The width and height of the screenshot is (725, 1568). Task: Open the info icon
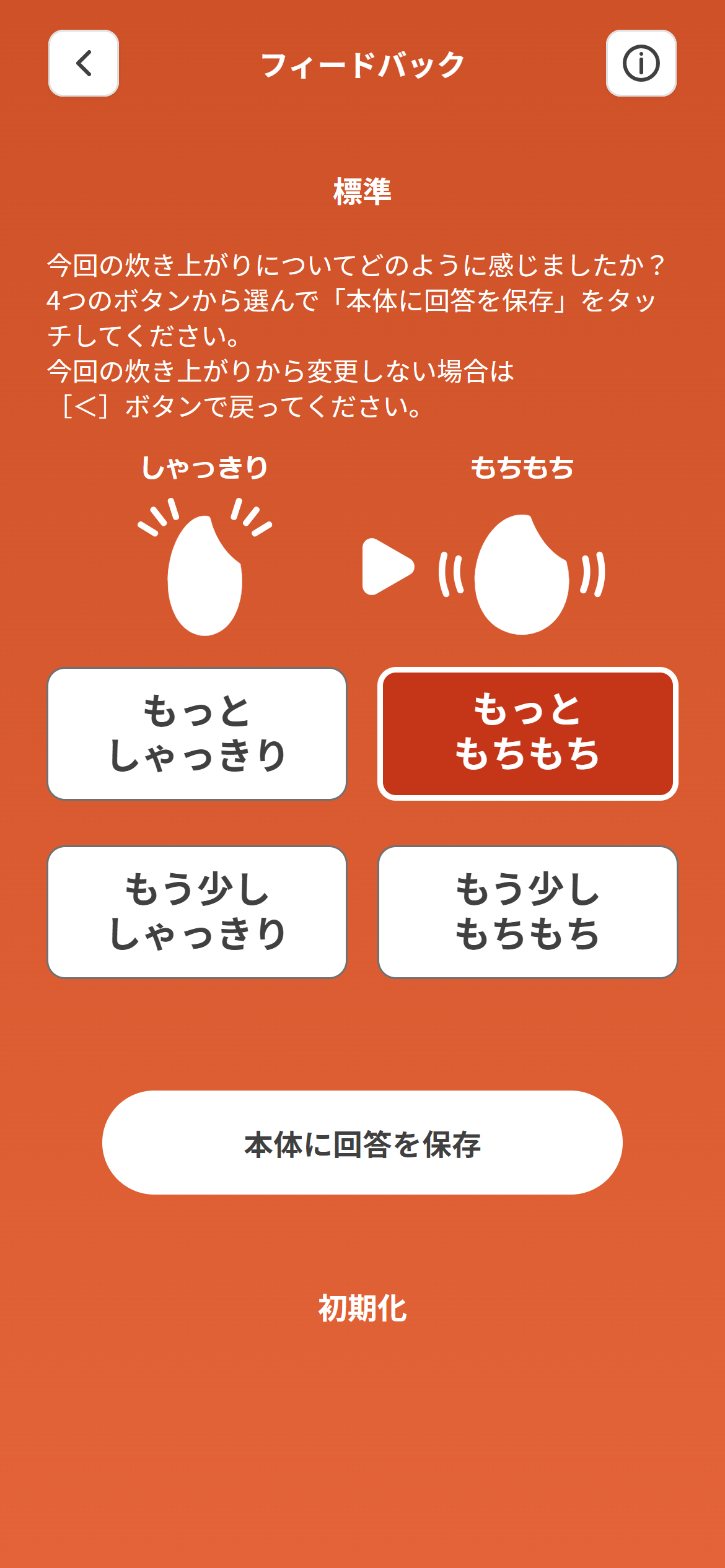pos(641,63)
